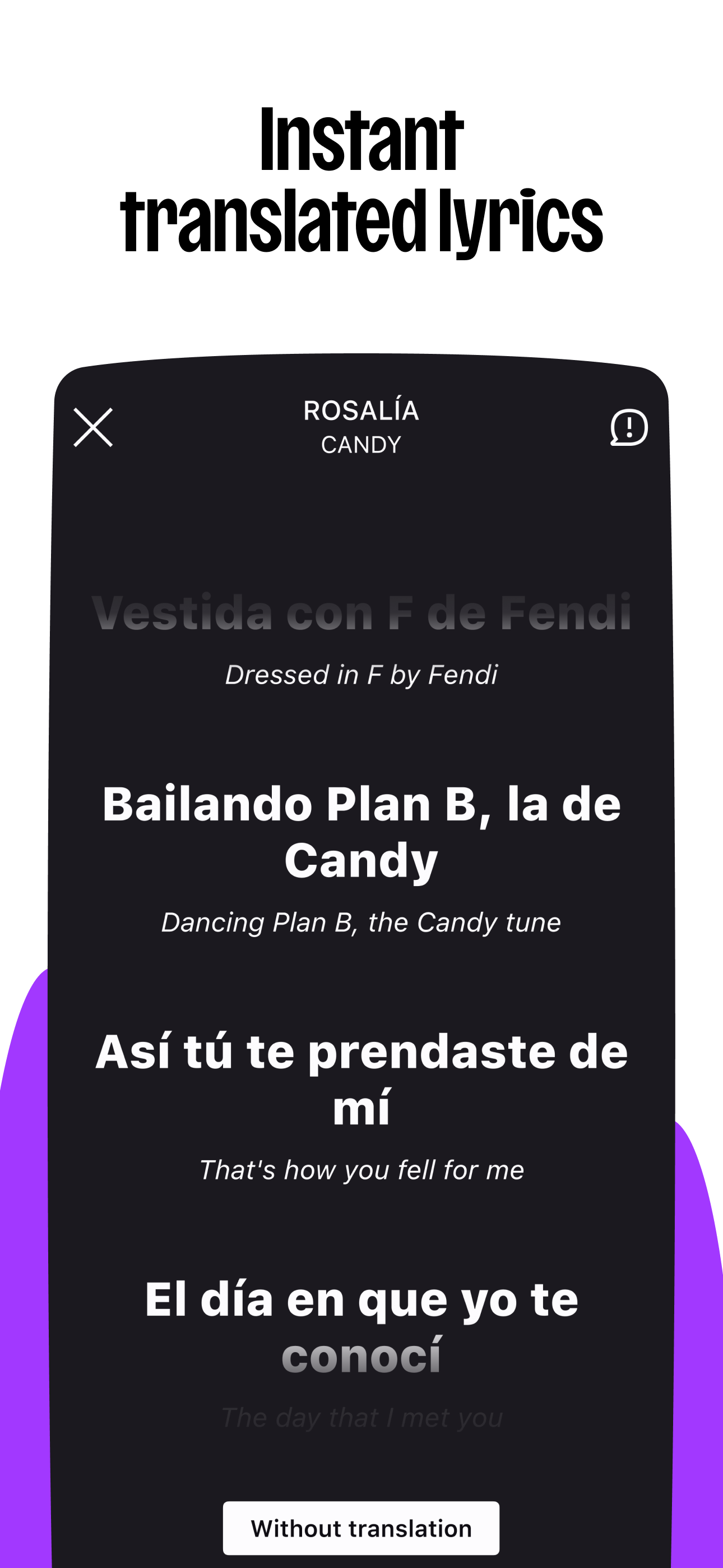Open the song title CANDY header

click(361, 444)
